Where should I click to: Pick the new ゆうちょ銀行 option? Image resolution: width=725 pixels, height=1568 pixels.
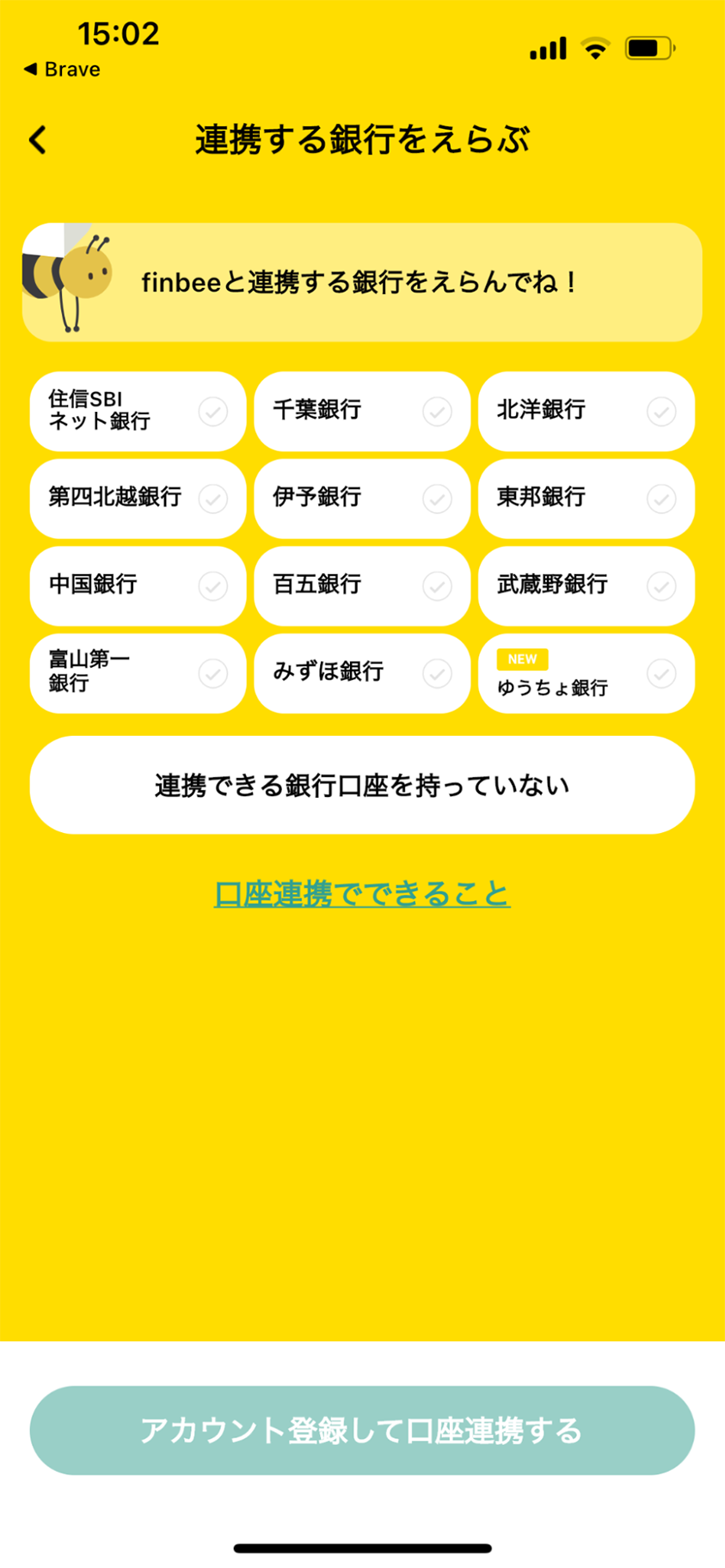pyautogui.click(x=587, y=673)
